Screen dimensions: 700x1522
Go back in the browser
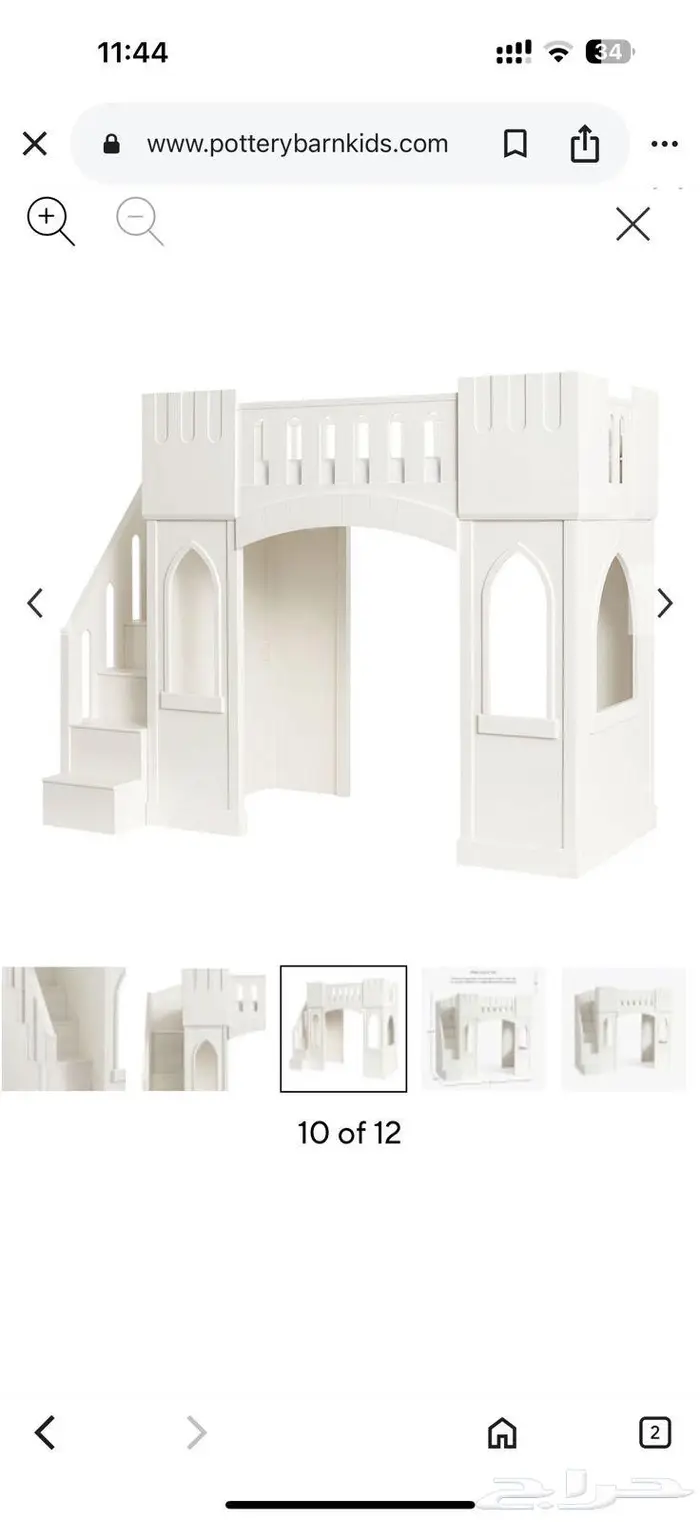[45, 1433]
